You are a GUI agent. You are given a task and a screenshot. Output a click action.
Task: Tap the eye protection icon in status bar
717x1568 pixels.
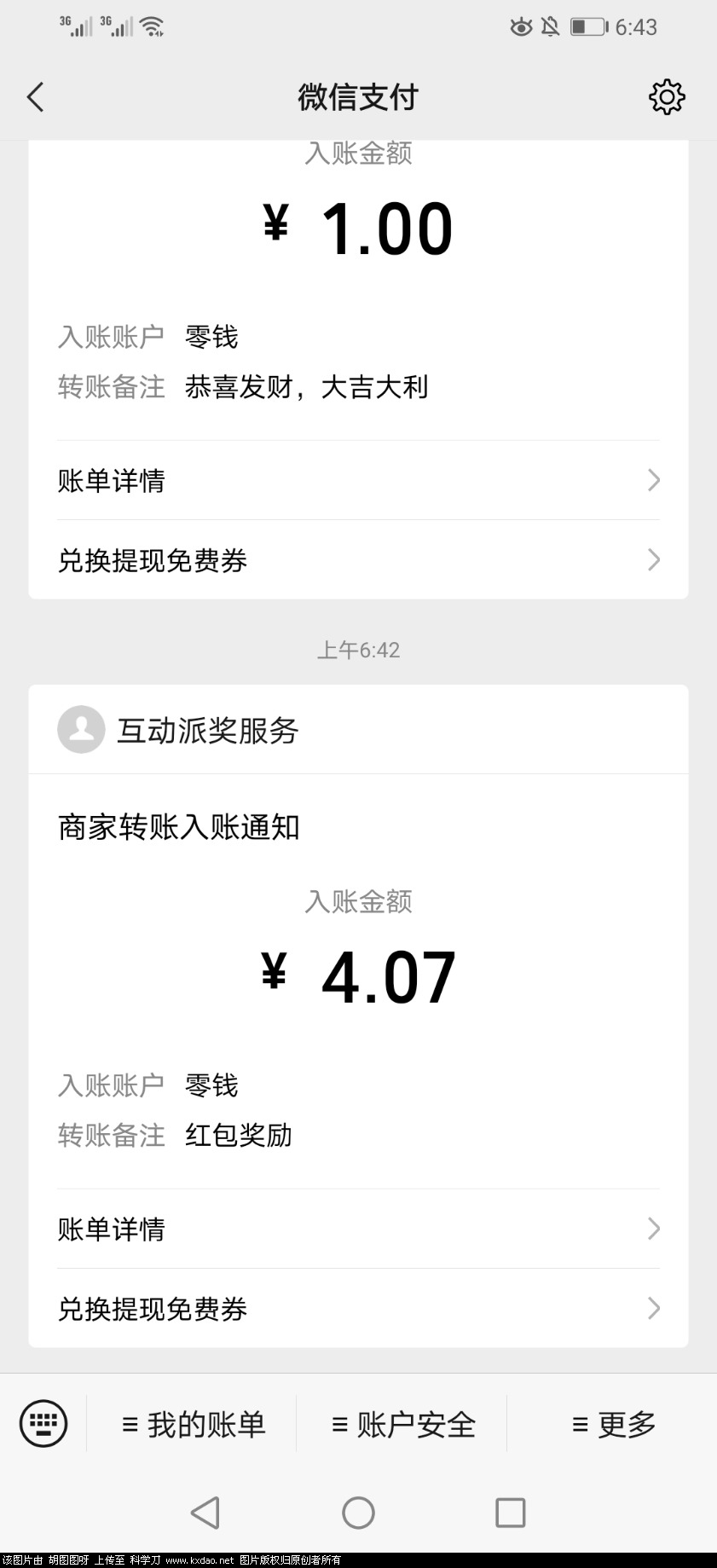click(x=521, y=26)
